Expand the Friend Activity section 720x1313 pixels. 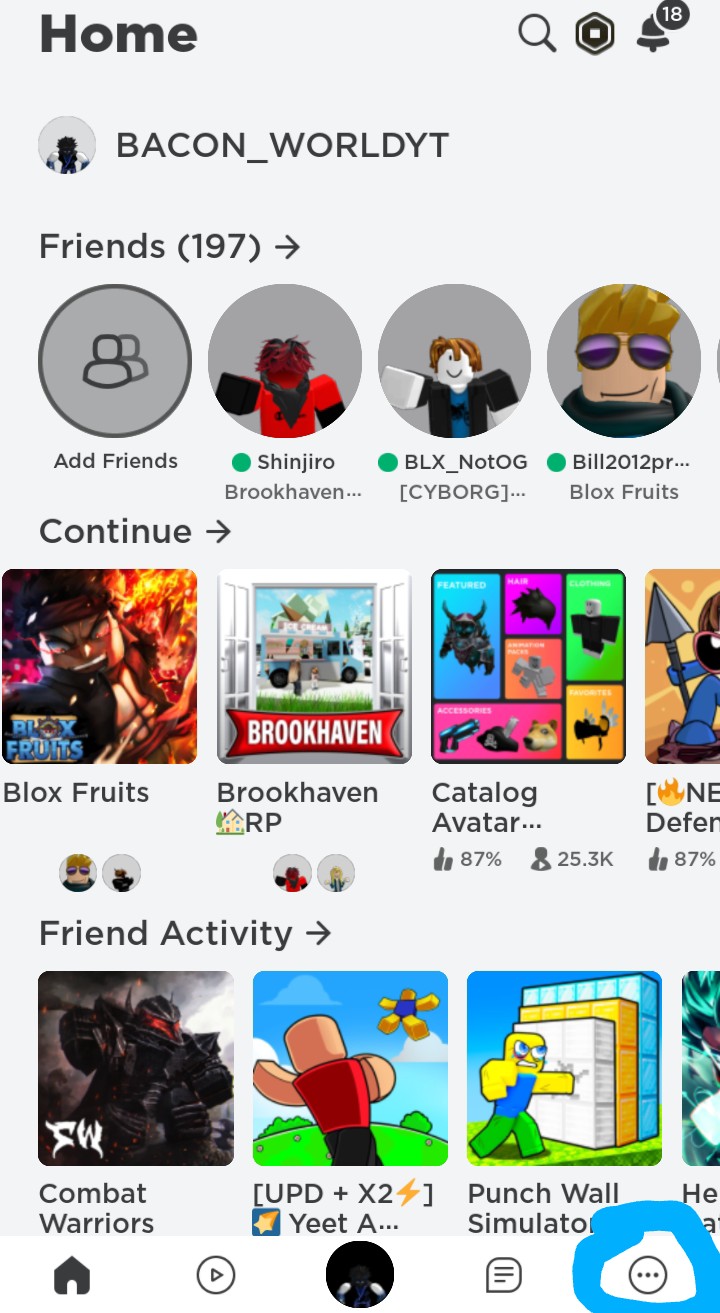pos(186,933)
